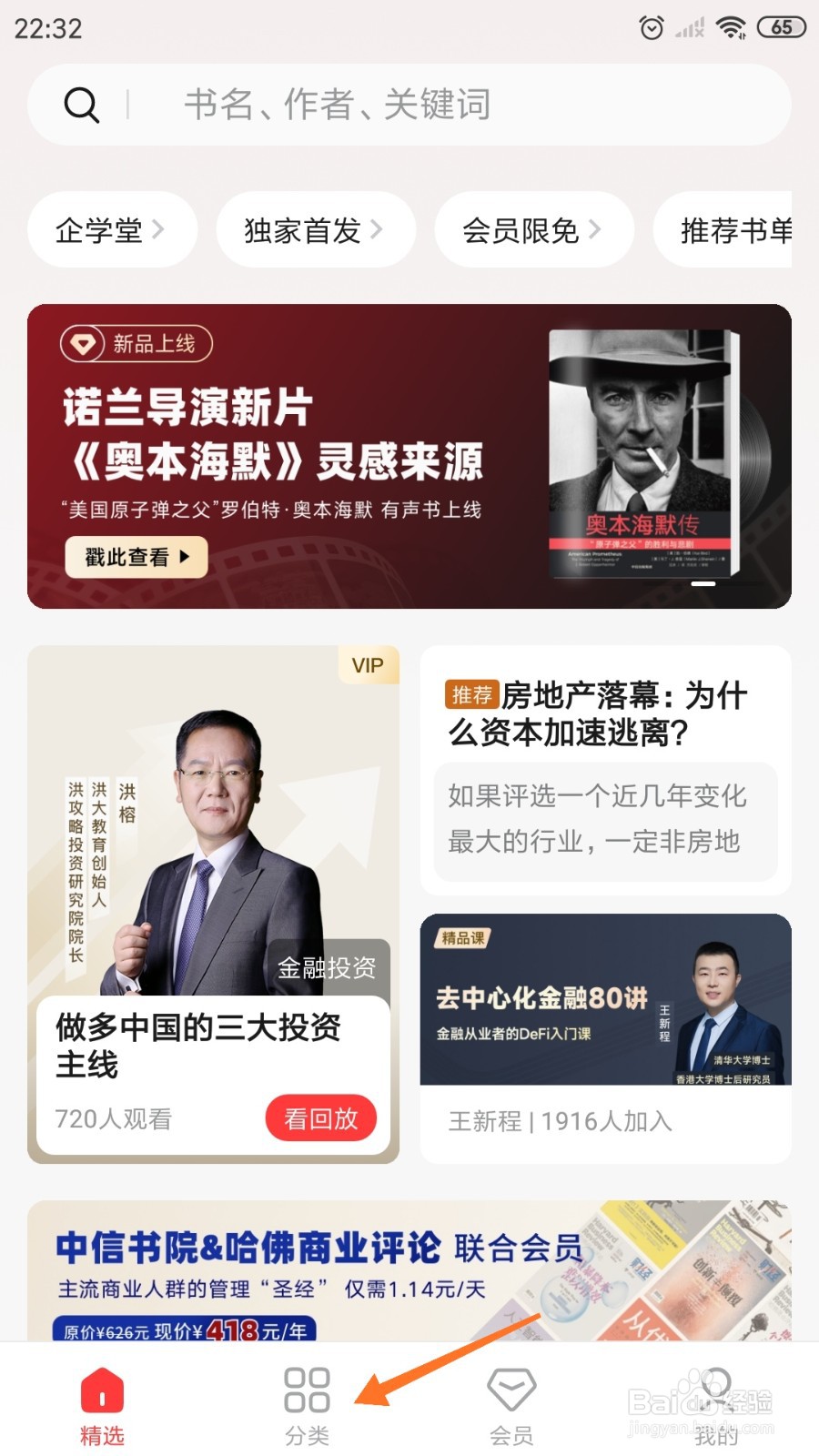This screenshot has height=1456, width=819.
Task: Expand the 会员限免 category
Action: [x=533, y=230]
